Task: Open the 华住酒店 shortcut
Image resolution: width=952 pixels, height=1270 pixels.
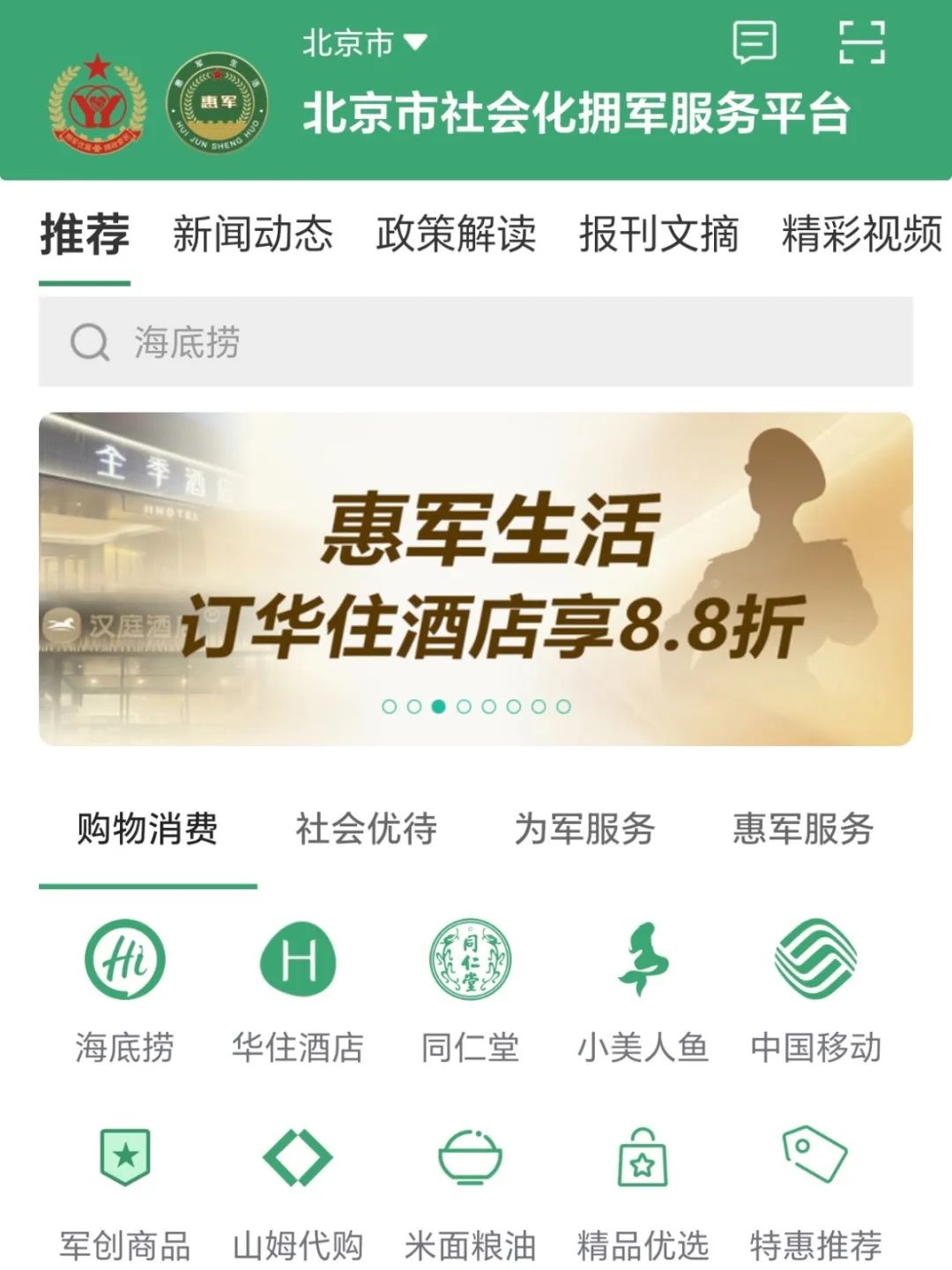Action: (x=298, y=988)
